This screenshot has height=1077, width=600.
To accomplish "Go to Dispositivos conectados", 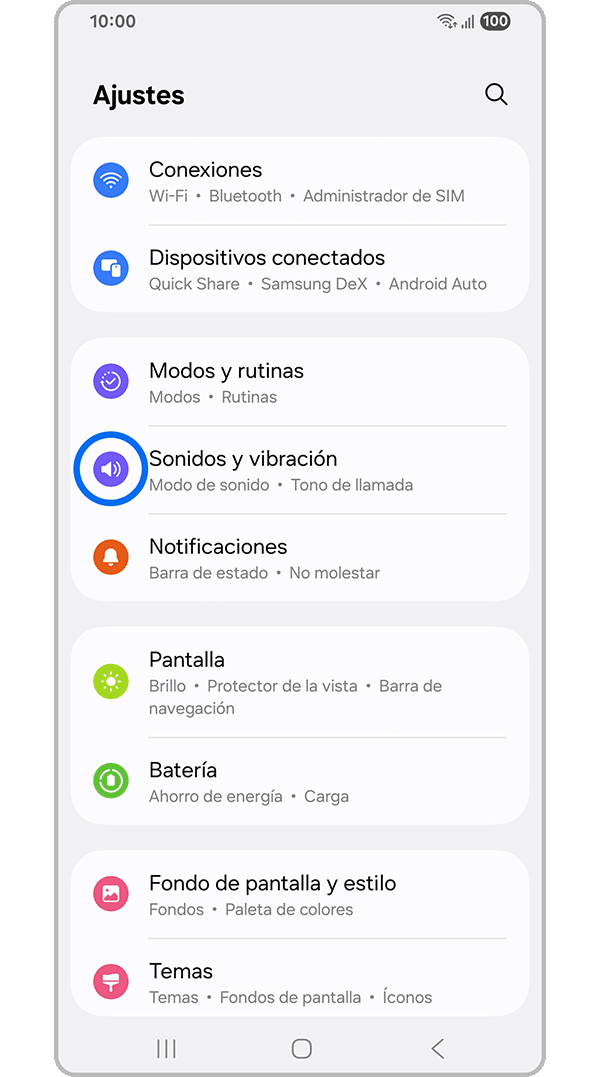I will pyautogui.click(x=300, y=270).
